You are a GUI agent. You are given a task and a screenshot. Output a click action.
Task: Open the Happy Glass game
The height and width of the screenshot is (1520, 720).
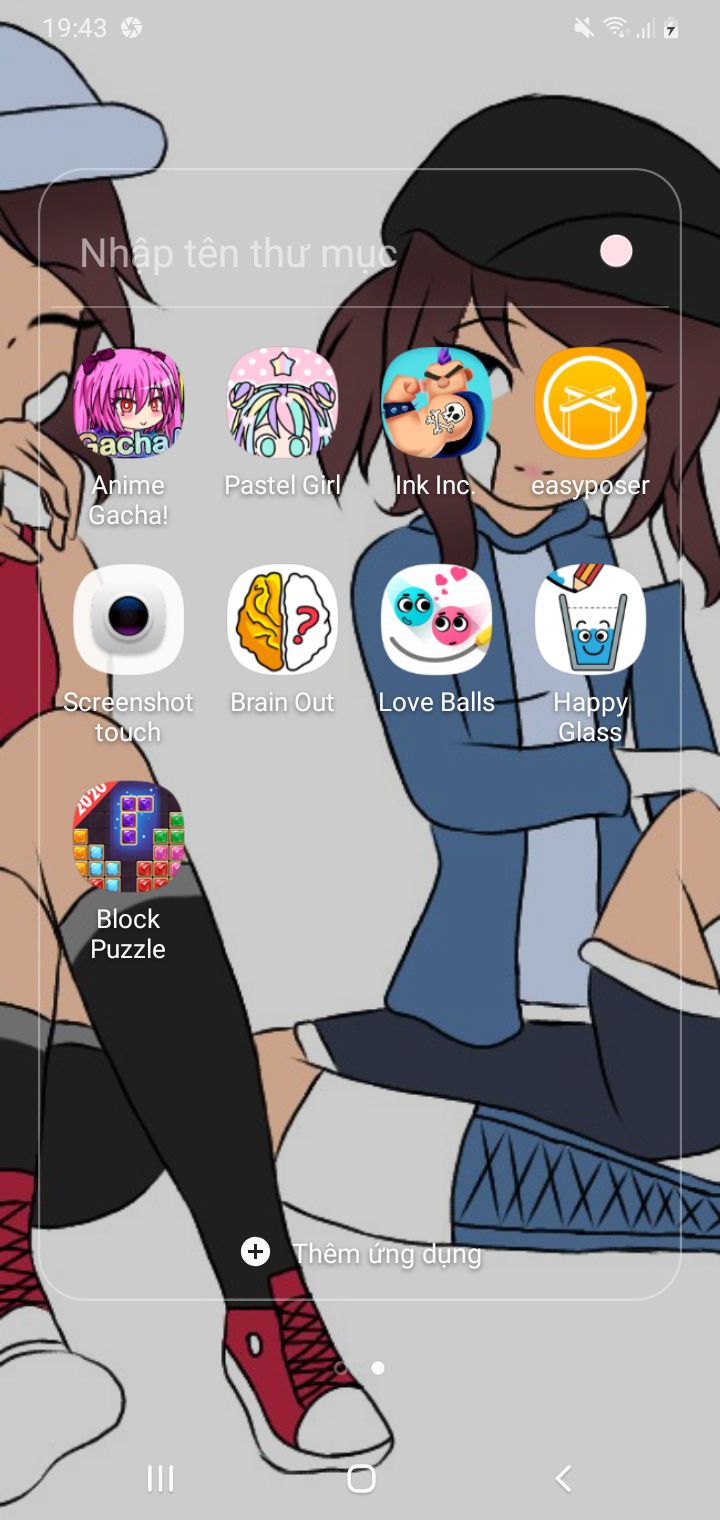pyautogui.click(x=590, y=620)
